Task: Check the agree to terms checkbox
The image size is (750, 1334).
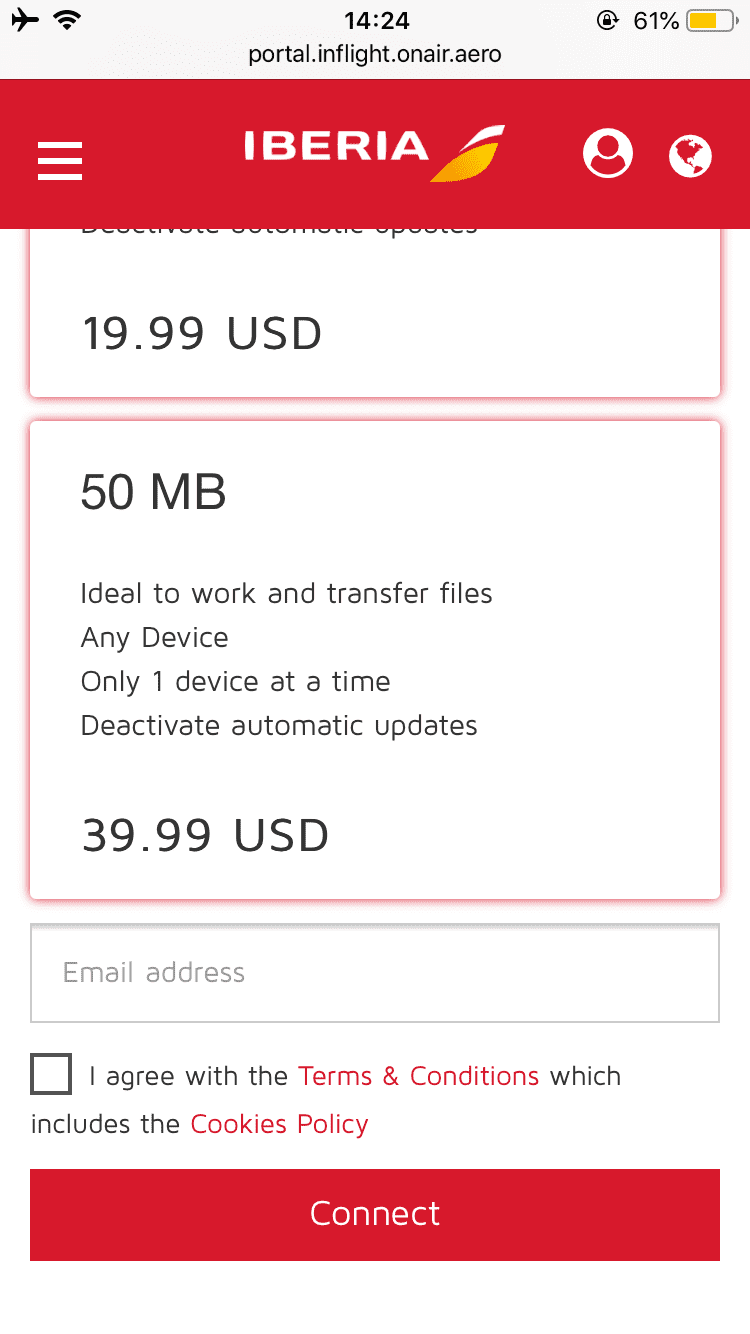Action: tap(51, 1075)
